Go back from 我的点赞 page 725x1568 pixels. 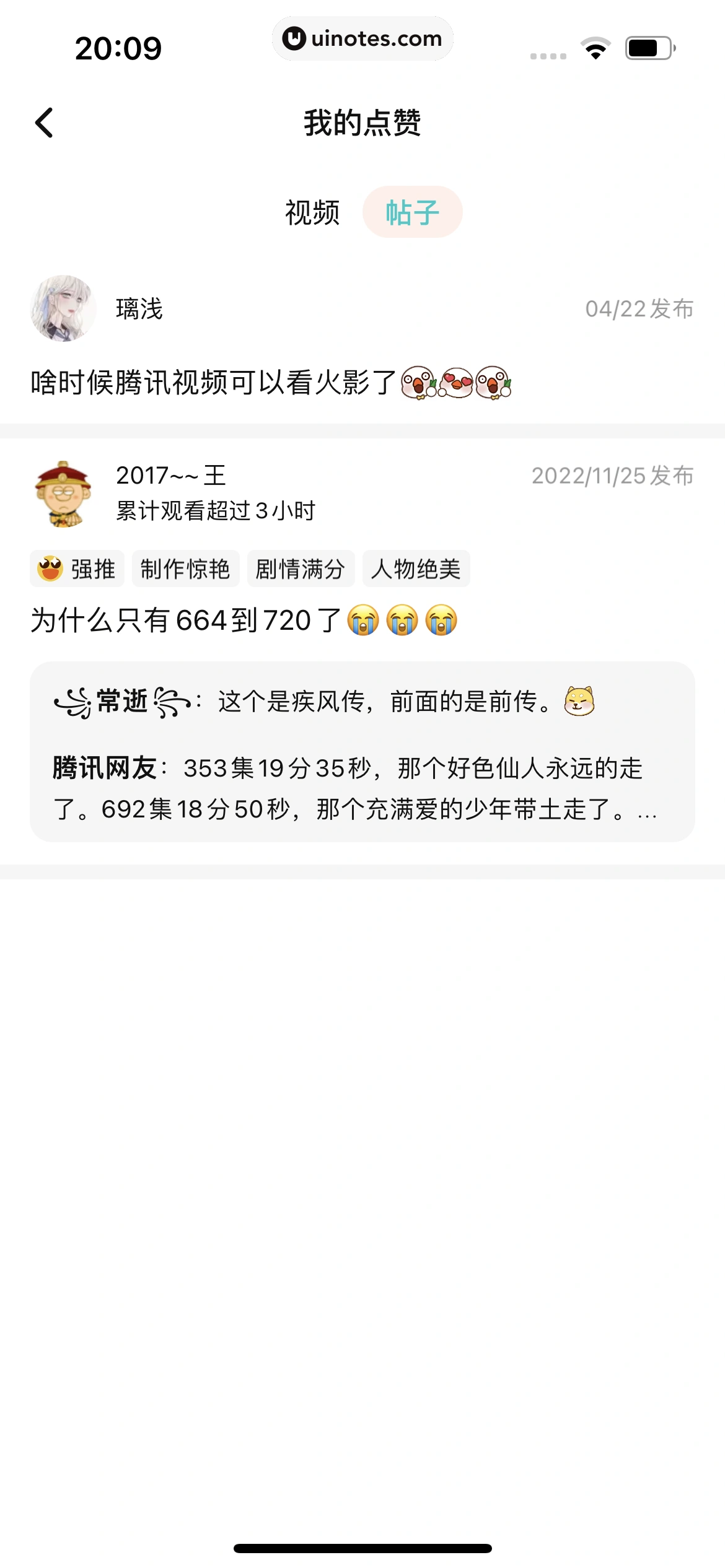coord(45,123)
